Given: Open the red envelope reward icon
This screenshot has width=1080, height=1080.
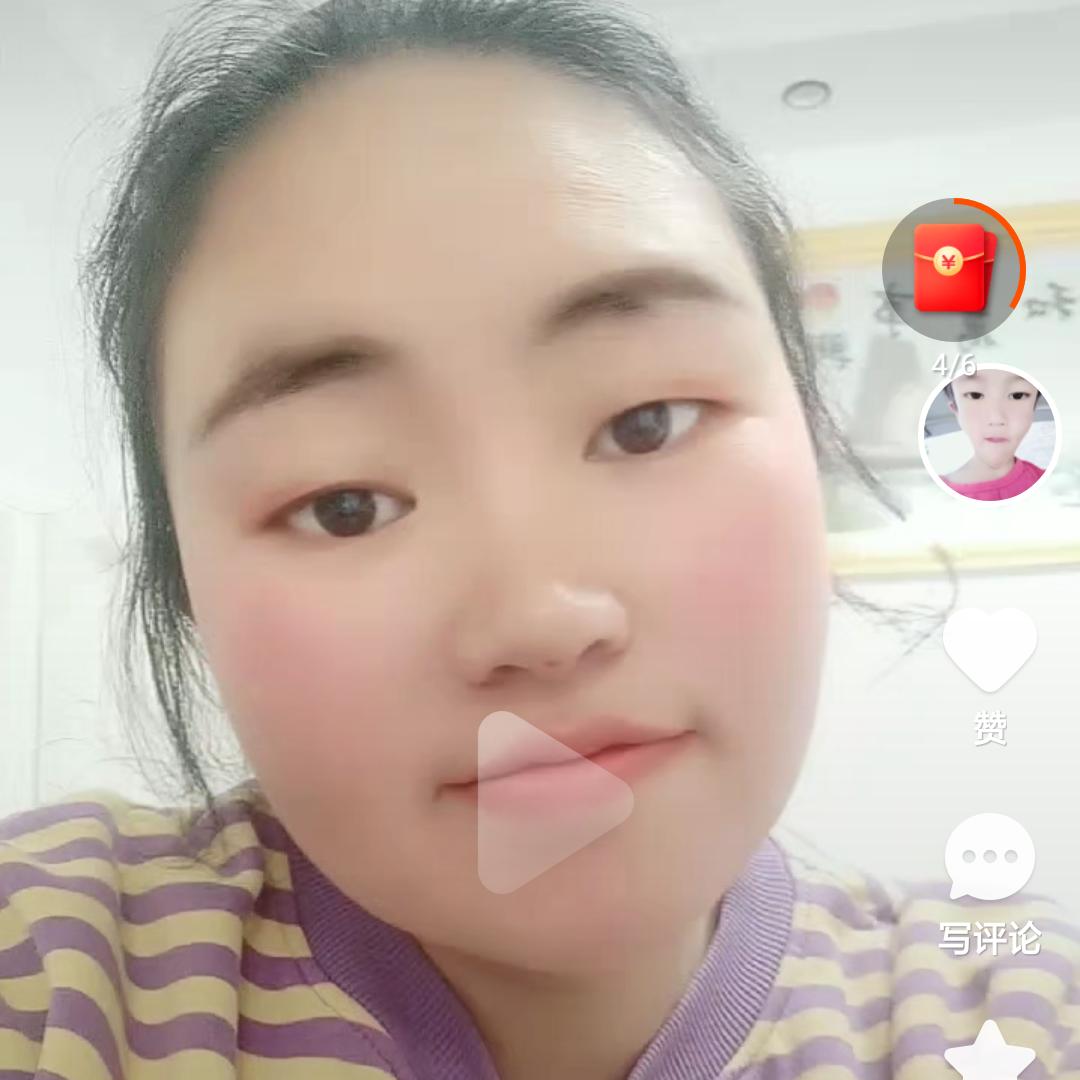Looking at the screenshot, I should (954, 270).
